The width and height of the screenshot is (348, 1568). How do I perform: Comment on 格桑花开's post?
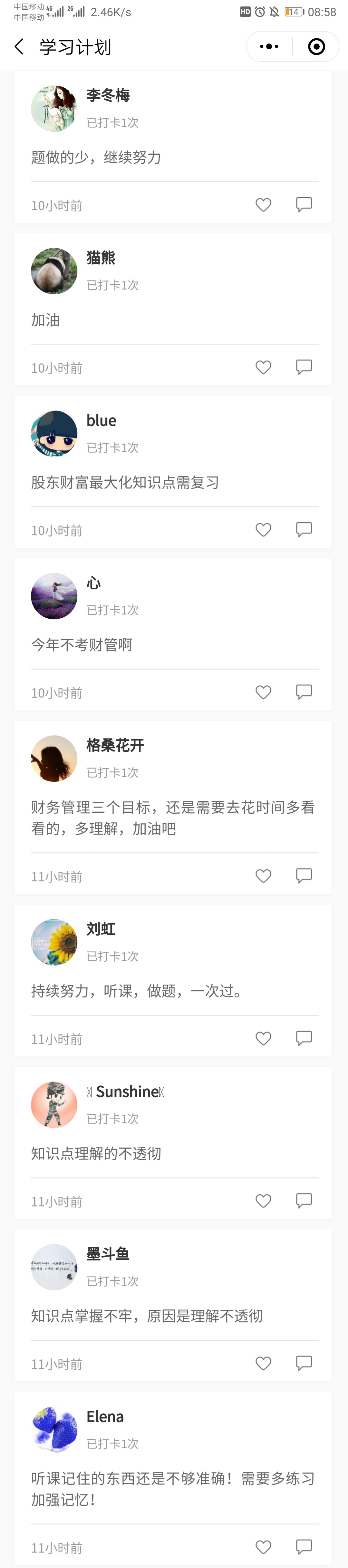point(304,876)
